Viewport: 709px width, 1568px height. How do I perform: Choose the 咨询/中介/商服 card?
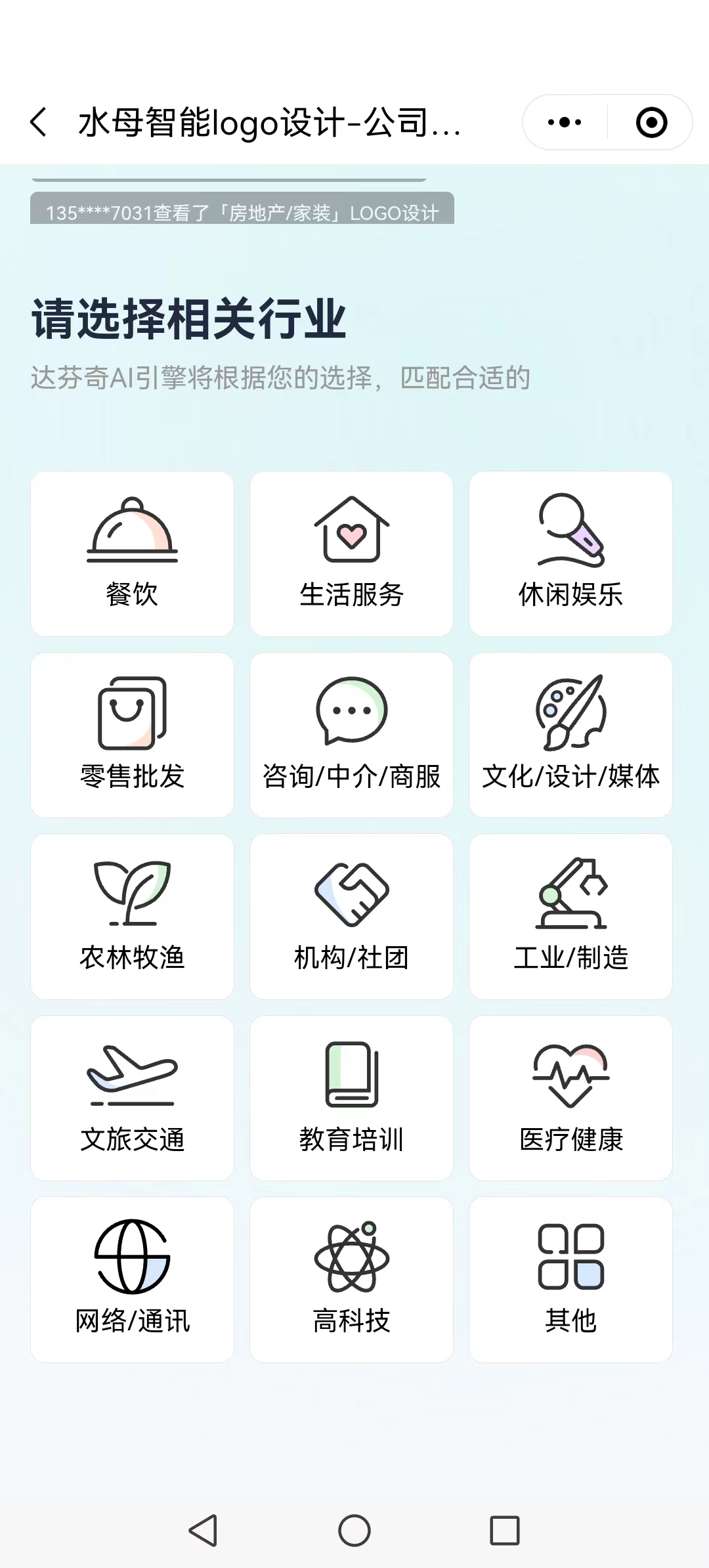(351, 735)
